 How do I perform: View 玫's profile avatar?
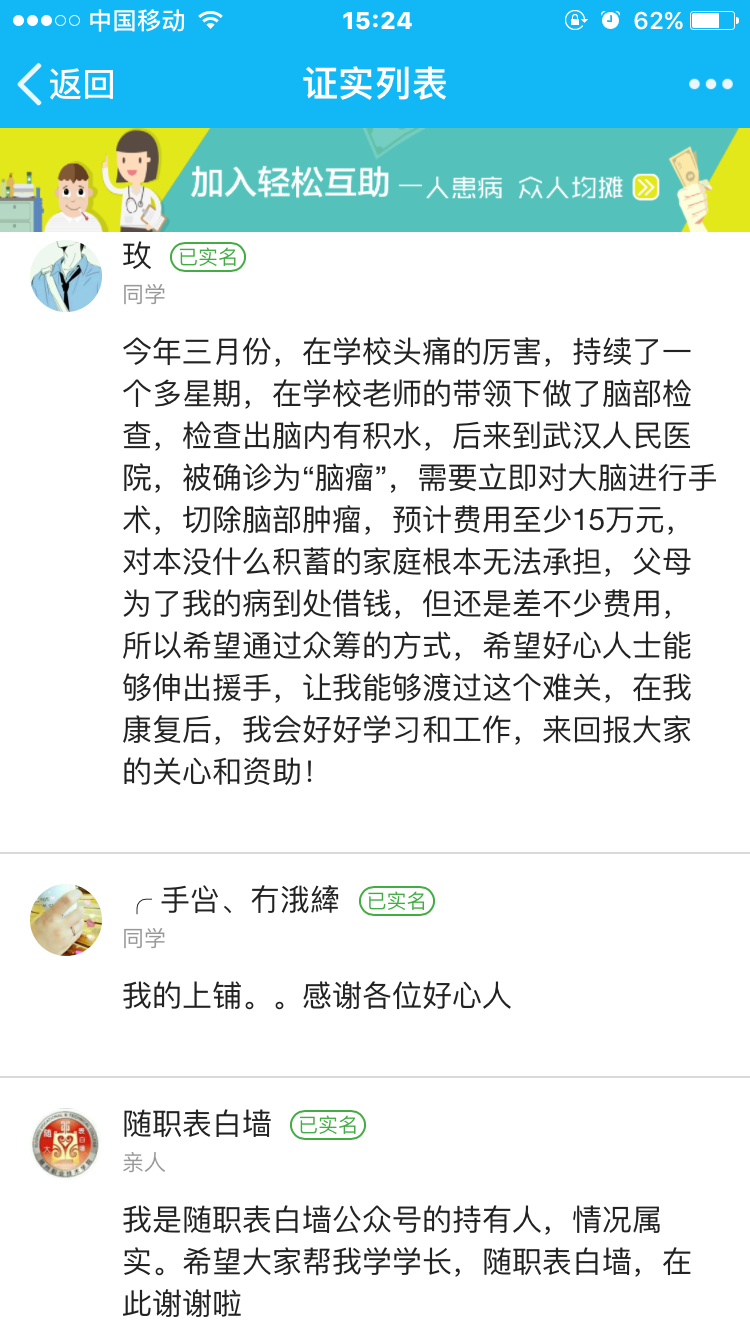point(66,276)
